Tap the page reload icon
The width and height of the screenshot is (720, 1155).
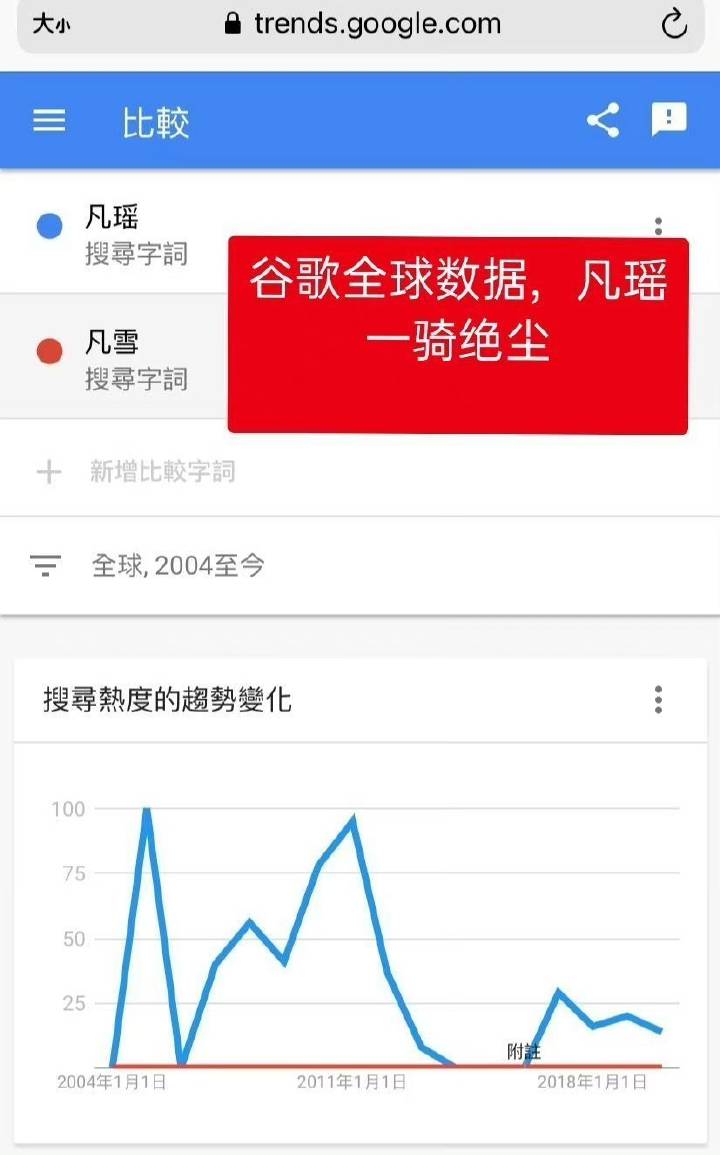(674, 24)
